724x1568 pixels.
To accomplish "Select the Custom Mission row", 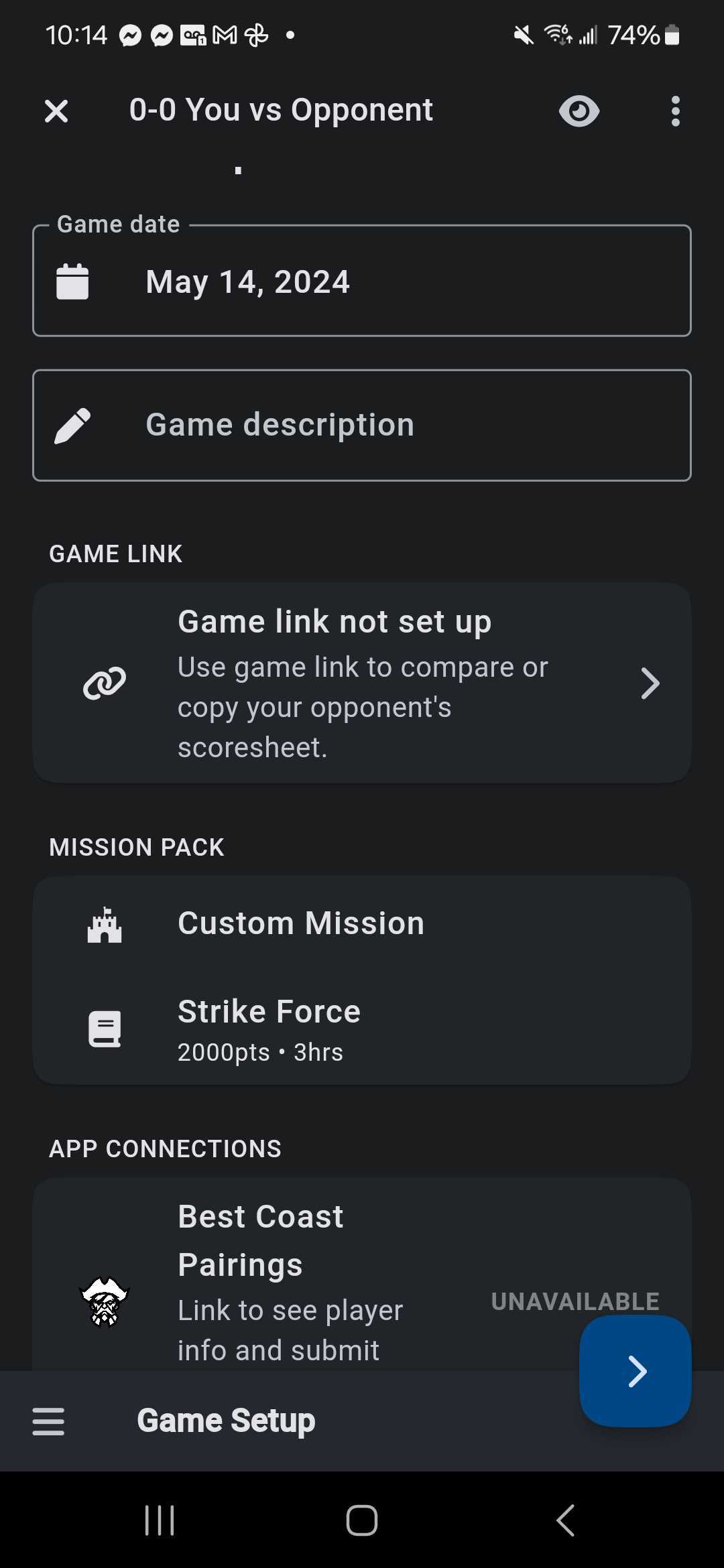I will (362, 924).
